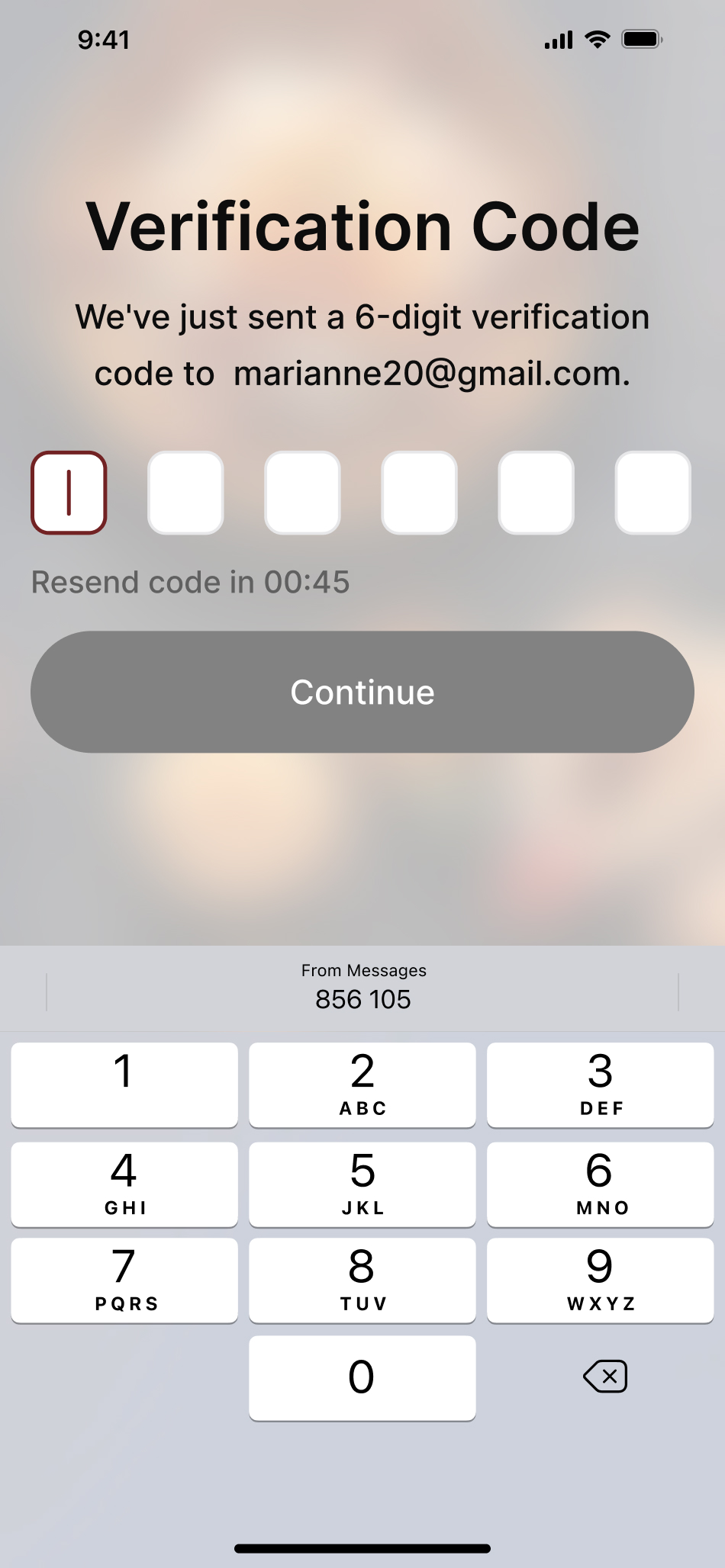Enter digit 6 on the keypad
Screen dimensions: 725x1568
[601, 1184]
